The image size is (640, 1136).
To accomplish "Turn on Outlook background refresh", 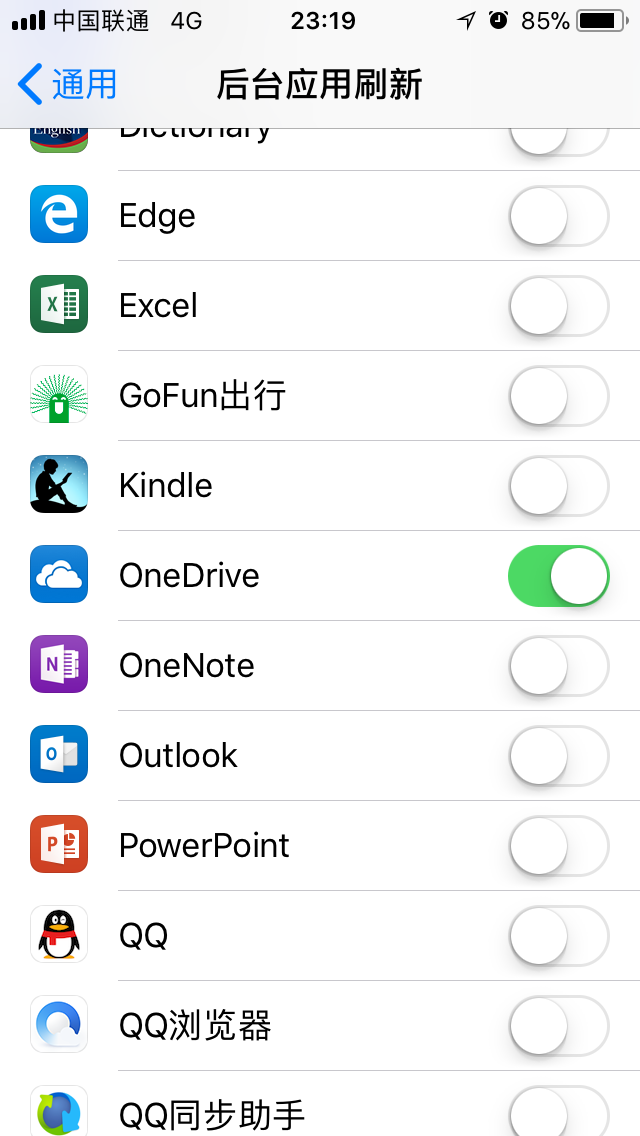I will [558, 756].
